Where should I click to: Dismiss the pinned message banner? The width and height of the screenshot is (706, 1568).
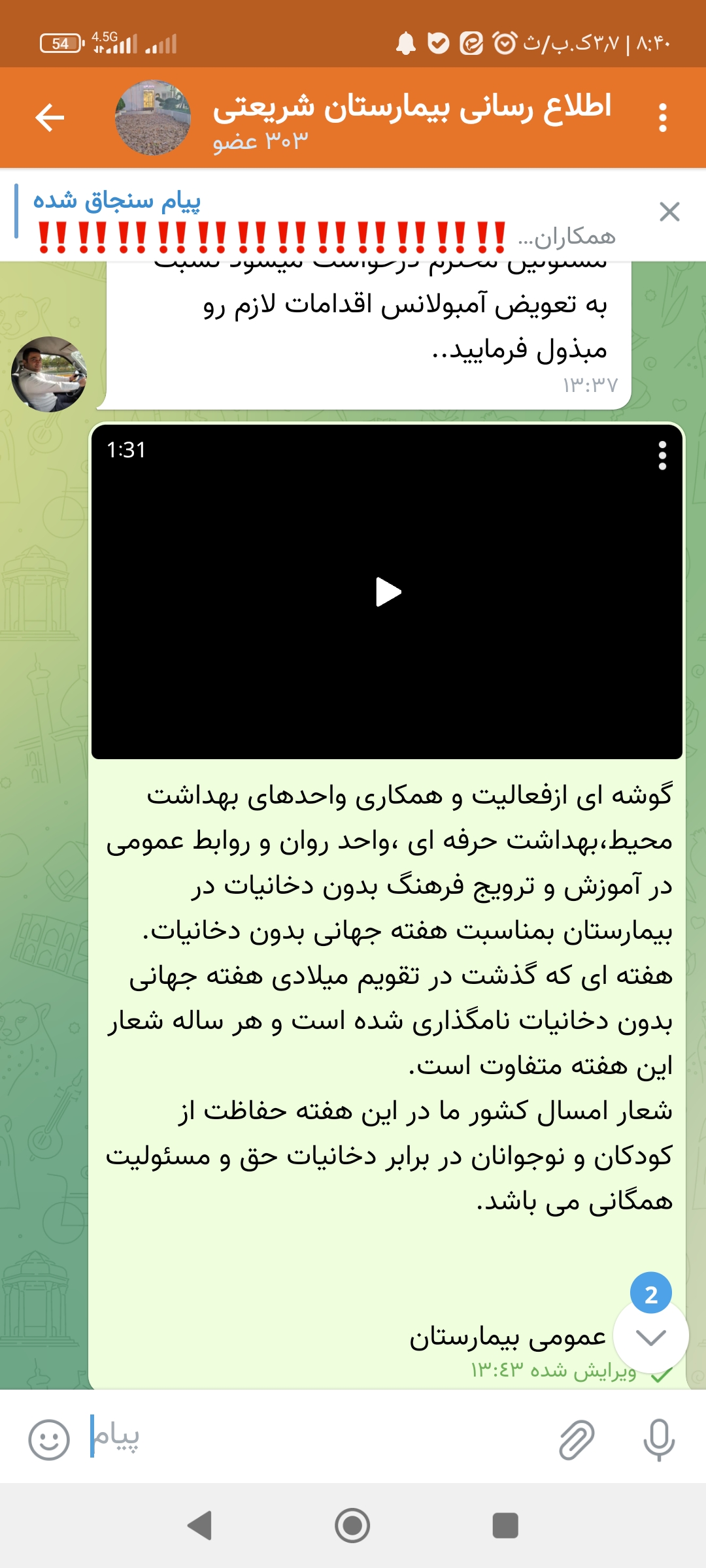[669, 212]
